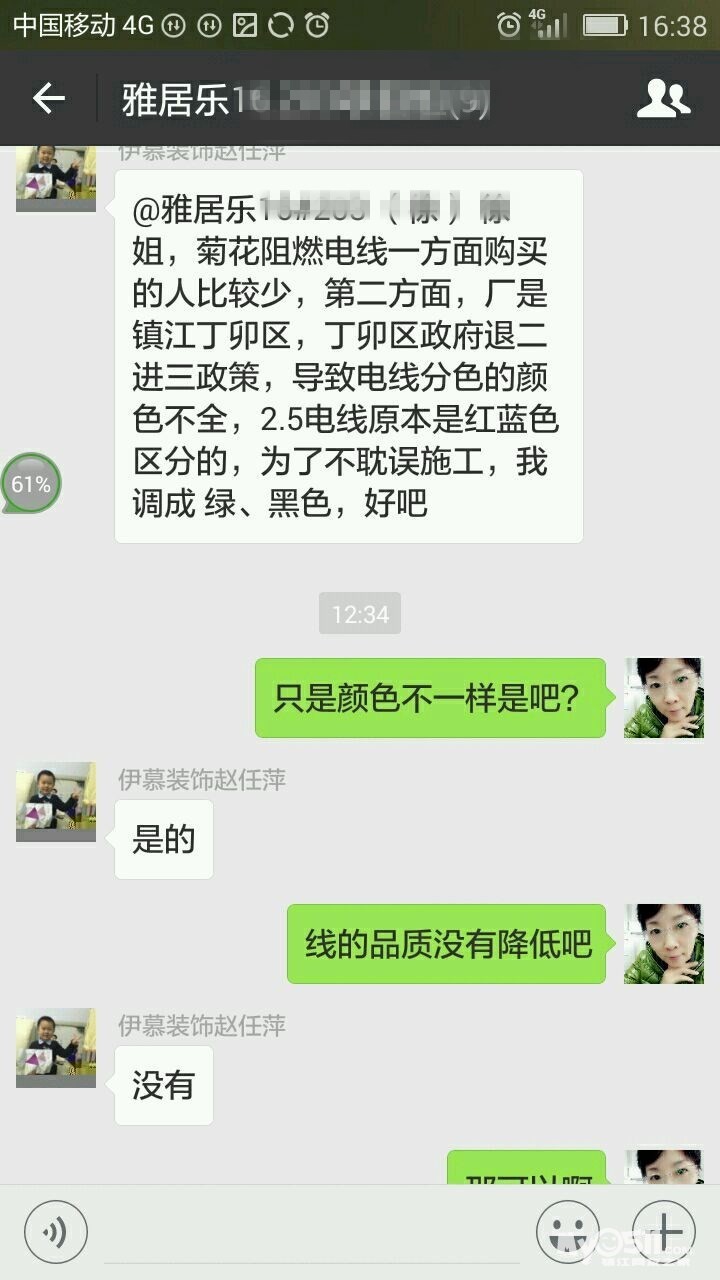Viewport: 720px width, 1280px height.
Task: Open 伊慕装饰赵任萍's avatar beside 是的
Action: pos(56,802)
